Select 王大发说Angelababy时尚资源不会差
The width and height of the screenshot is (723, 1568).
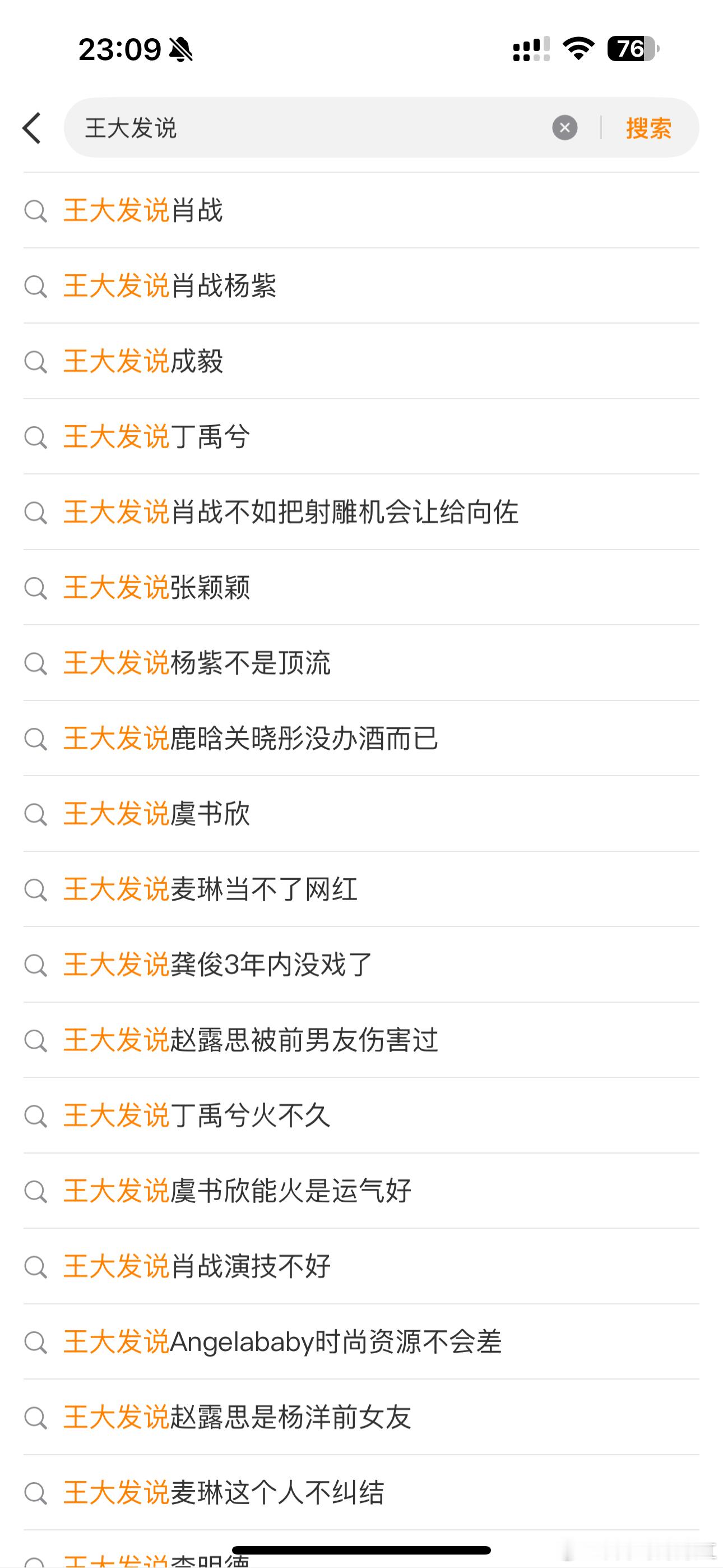click(361, 1342)
